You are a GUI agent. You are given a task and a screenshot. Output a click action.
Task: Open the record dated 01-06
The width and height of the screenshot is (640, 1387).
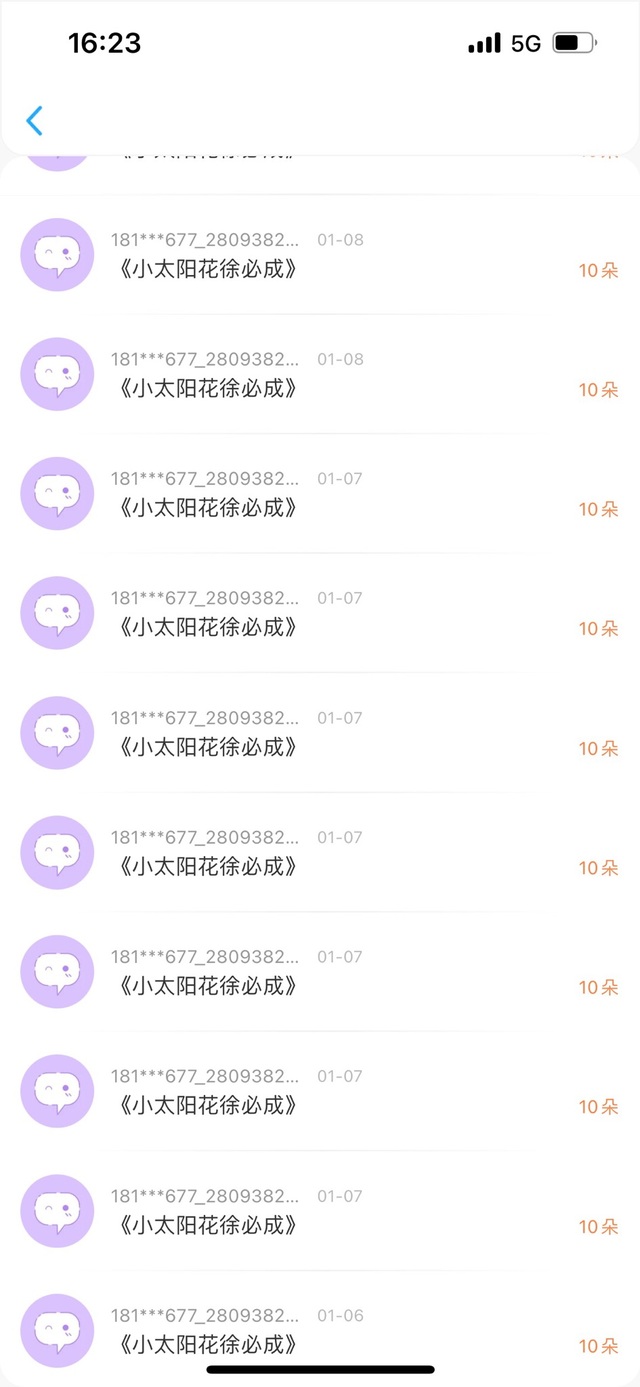click(x=320, y=1330)
